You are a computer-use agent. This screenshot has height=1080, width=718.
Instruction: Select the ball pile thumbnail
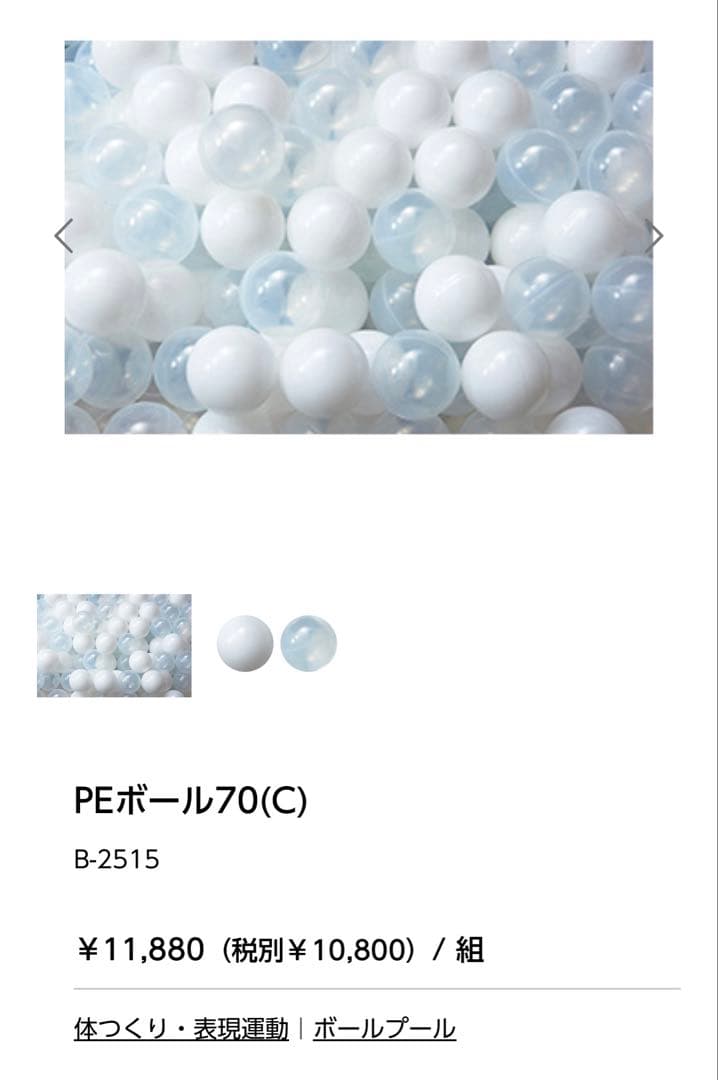(x=114, y=645)
